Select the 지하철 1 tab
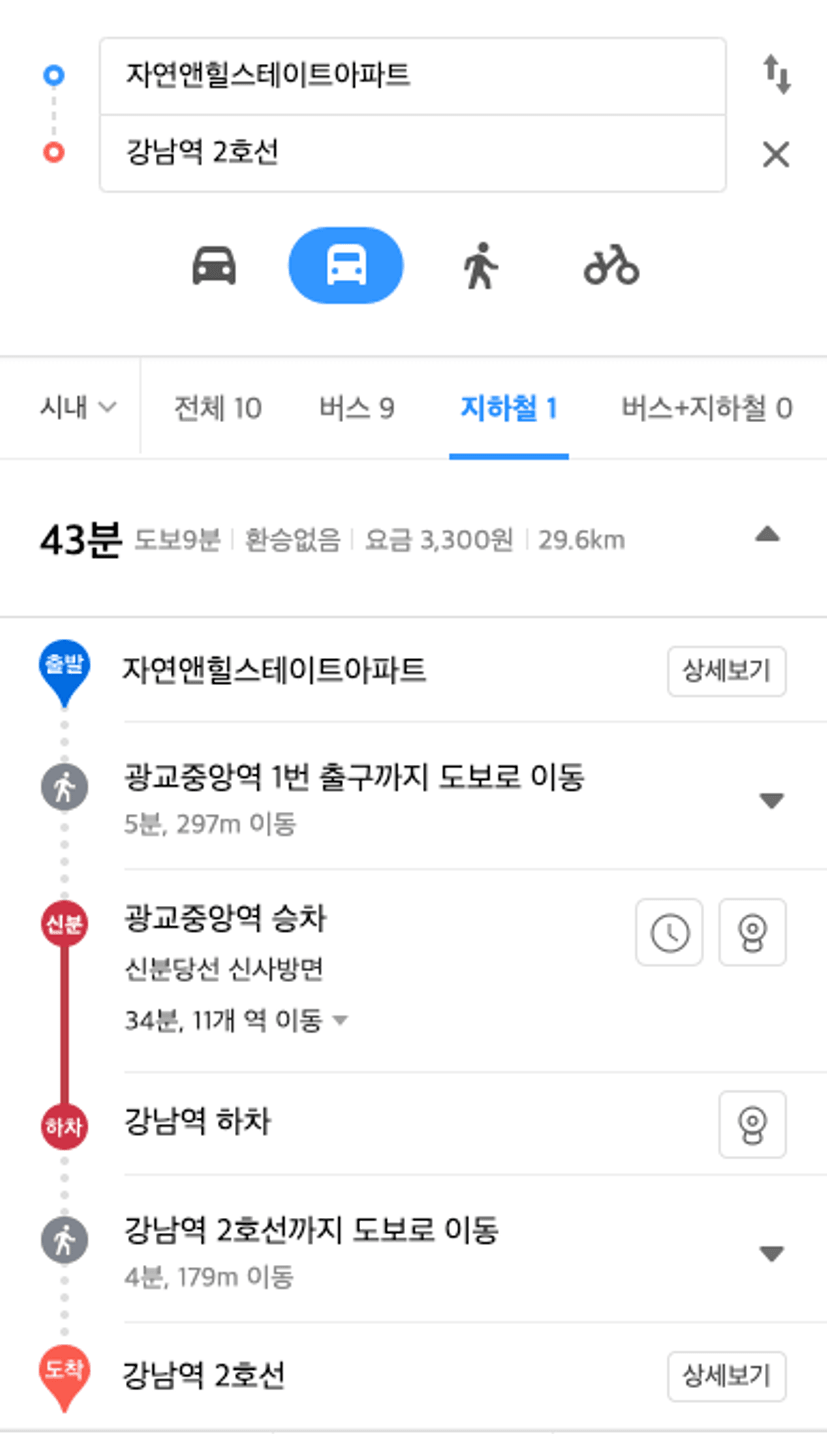827x1434 pixels. 508,408
